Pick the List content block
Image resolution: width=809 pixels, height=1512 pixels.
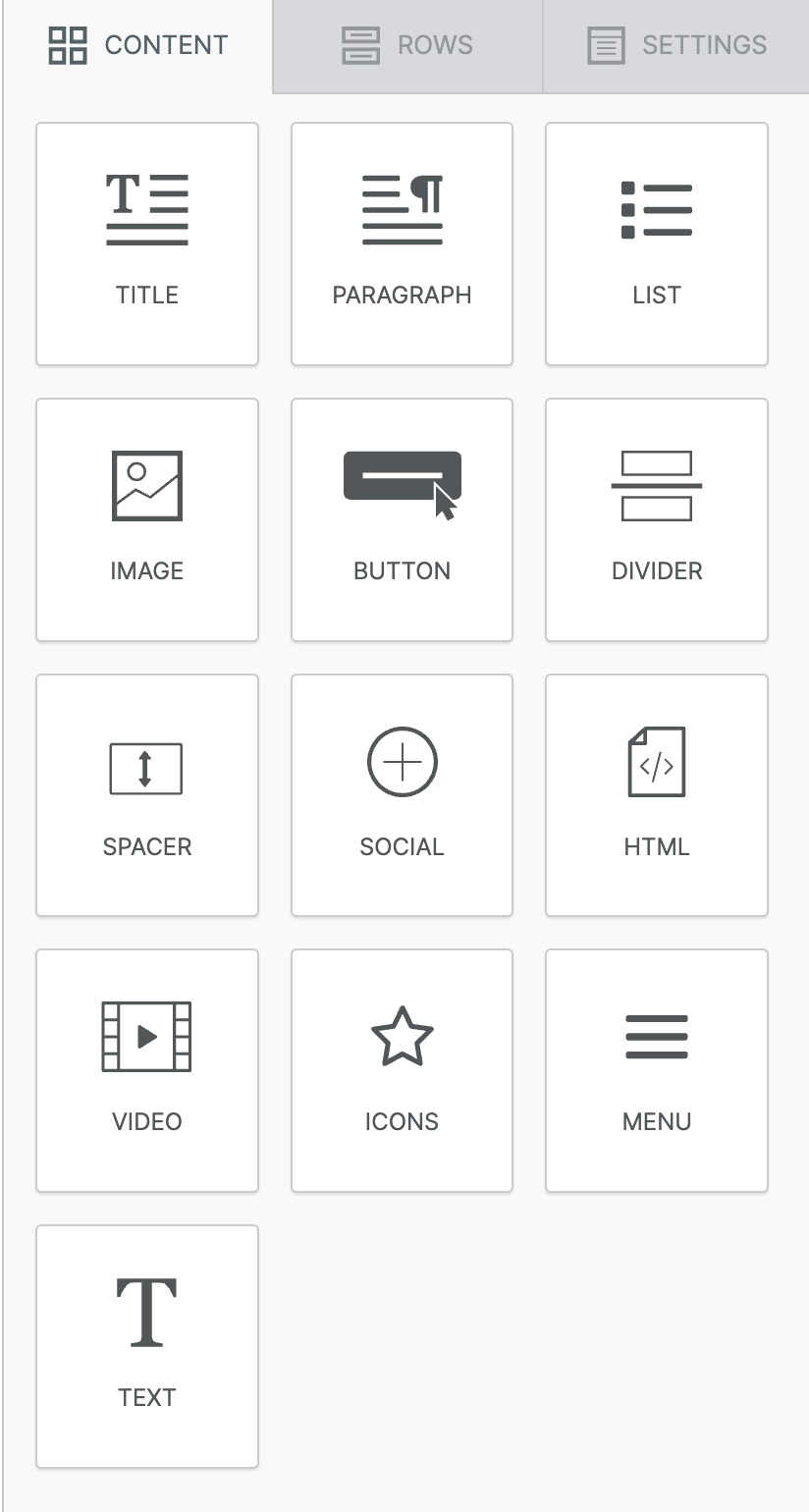click(x=657, y=243)
